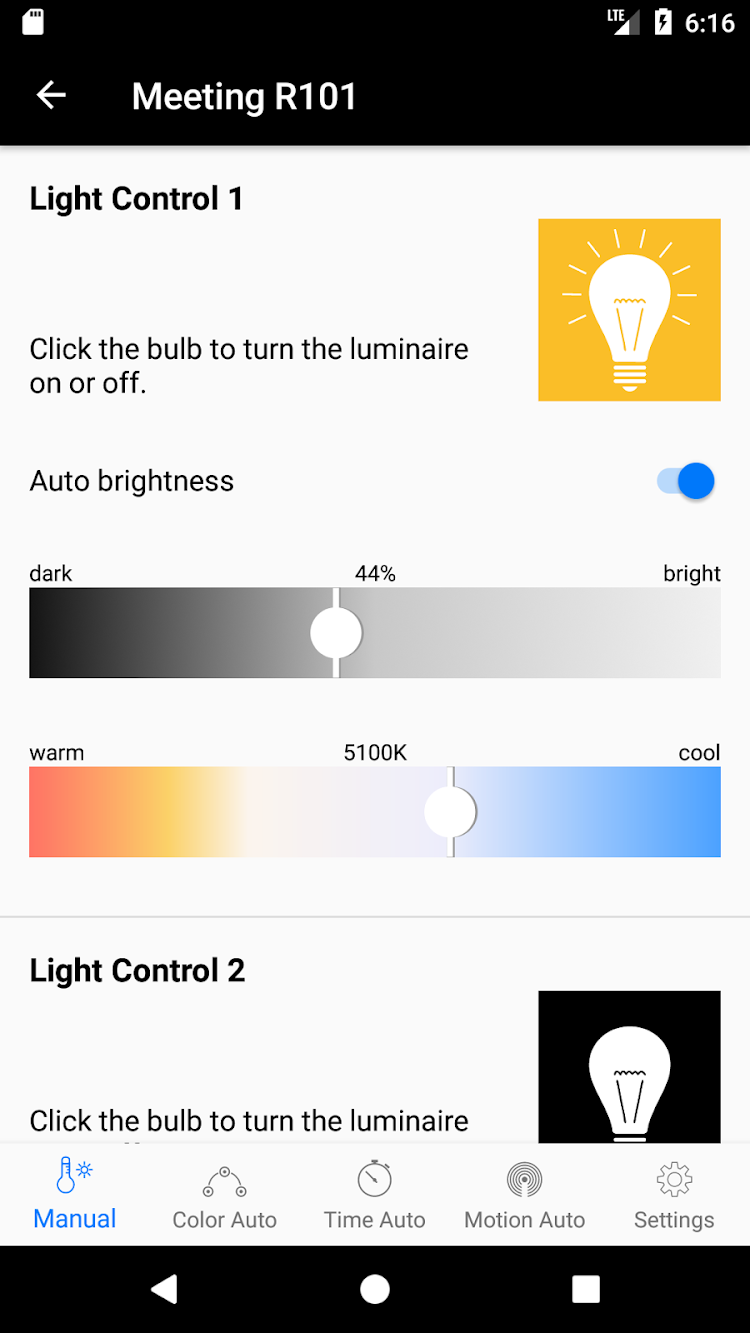Image resolution: width=750 pixels, height=1333 pixels.
Task: Switch to Motion Auto tab
Action: (525, 1194)
